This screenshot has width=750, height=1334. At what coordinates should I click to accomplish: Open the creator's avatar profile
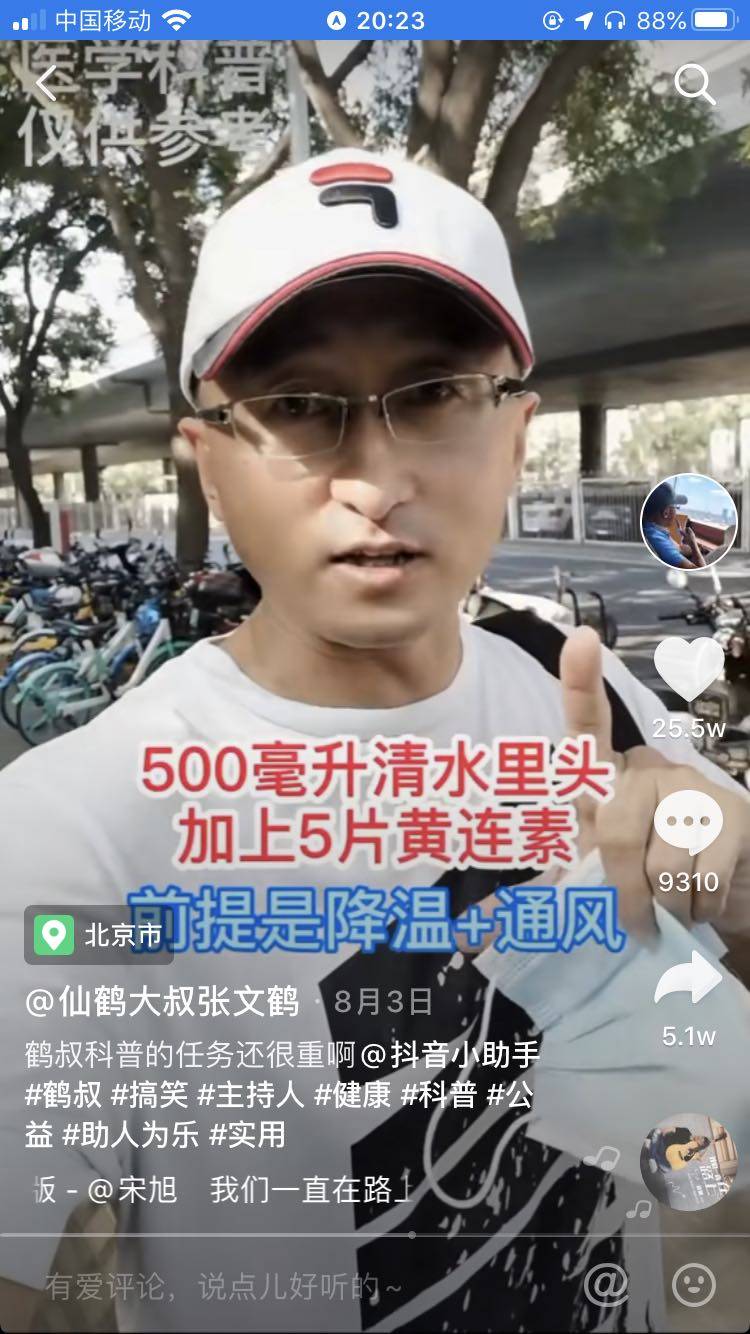click(688, 521)
